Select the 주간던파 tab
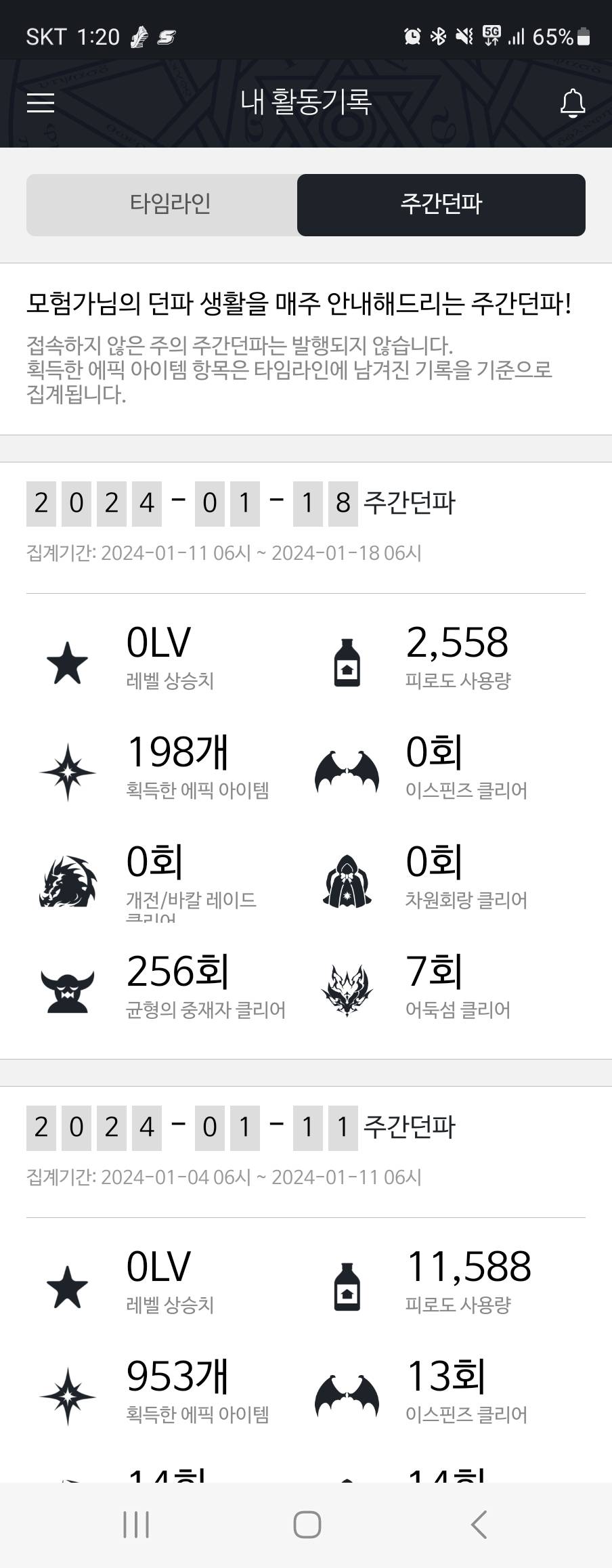This screenshot has width=612, height=1568. coord(441,204)
